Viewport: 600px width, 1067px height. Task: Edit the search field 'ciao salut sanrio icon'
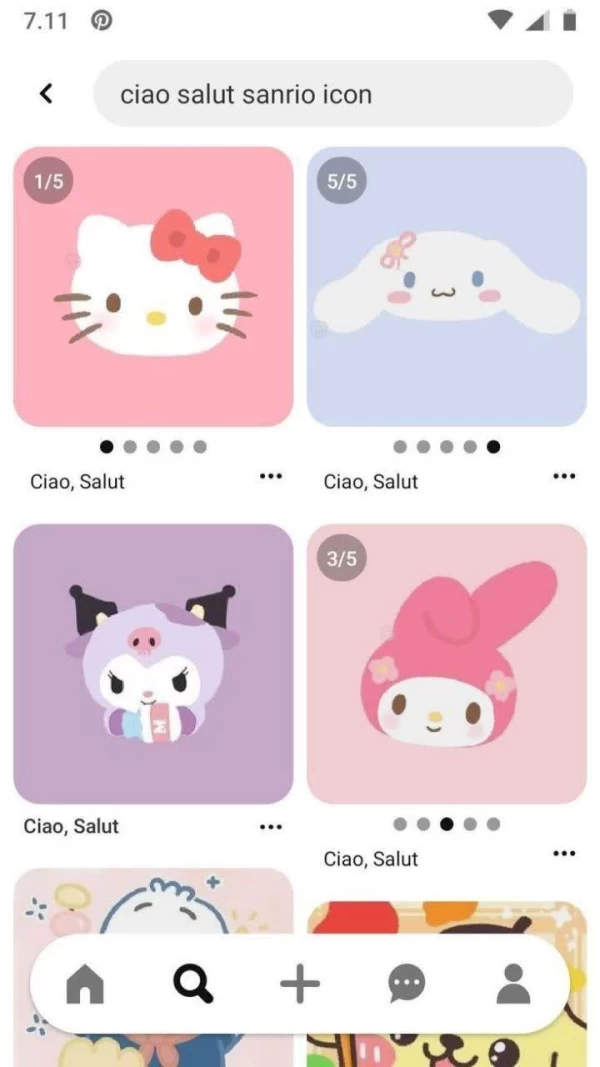click(332, 94)
